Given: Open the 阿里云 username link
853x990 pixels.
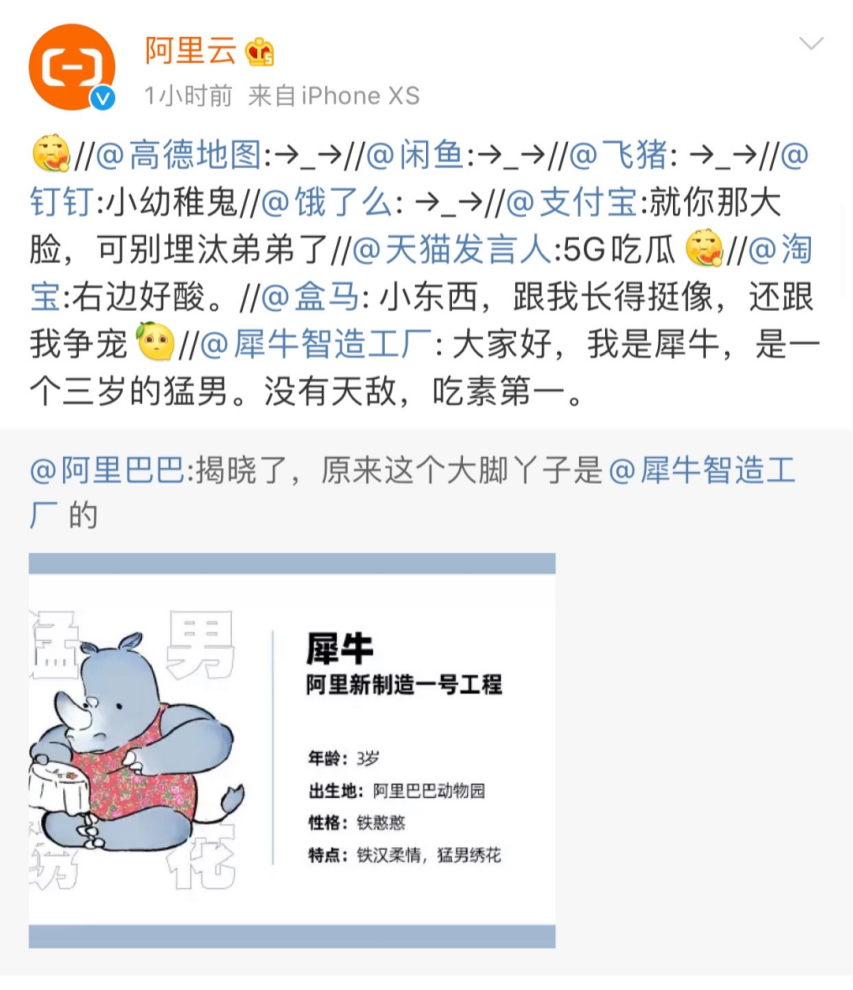Looking at the screenshot, I should [189, 48].
